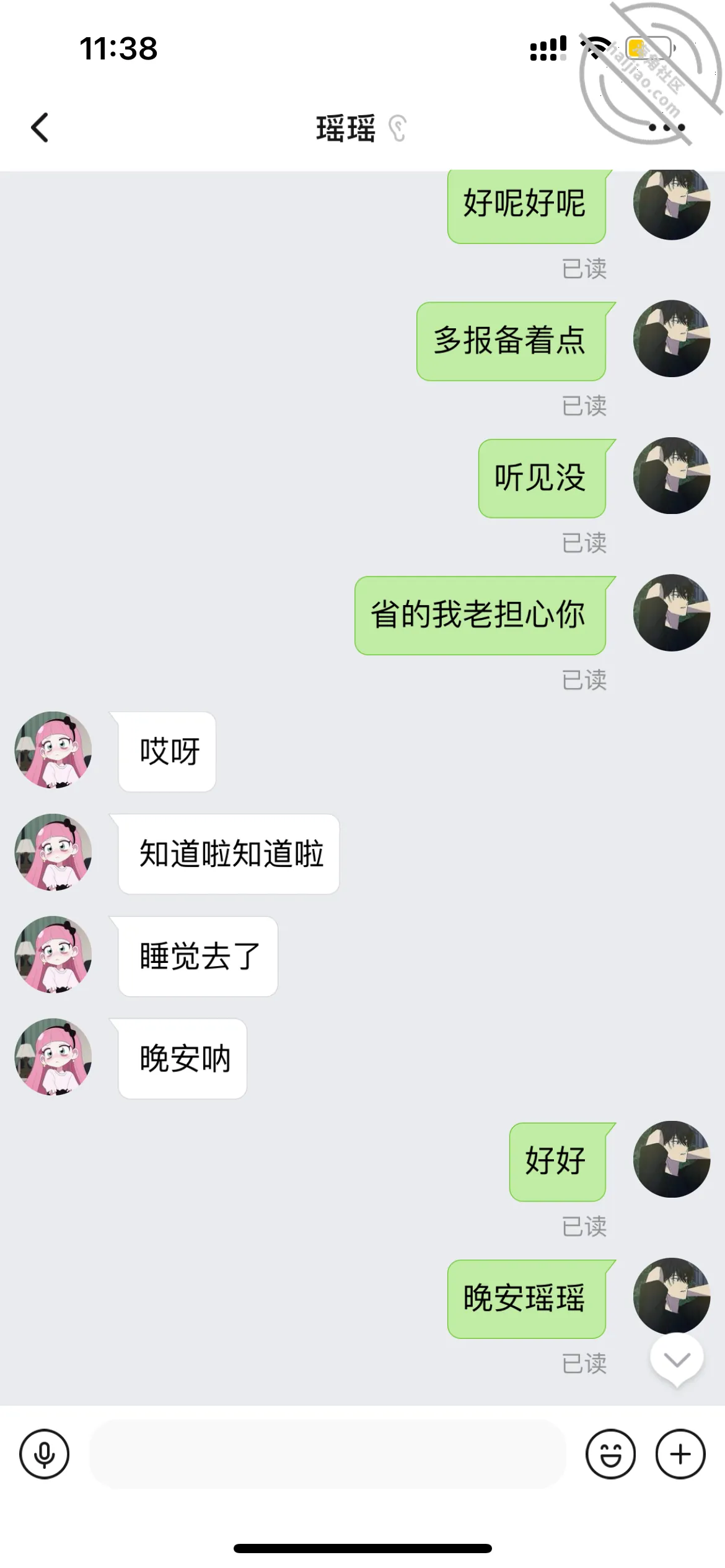
Task: Open the emoji sticker picker
Action: tap(610, 1453)
